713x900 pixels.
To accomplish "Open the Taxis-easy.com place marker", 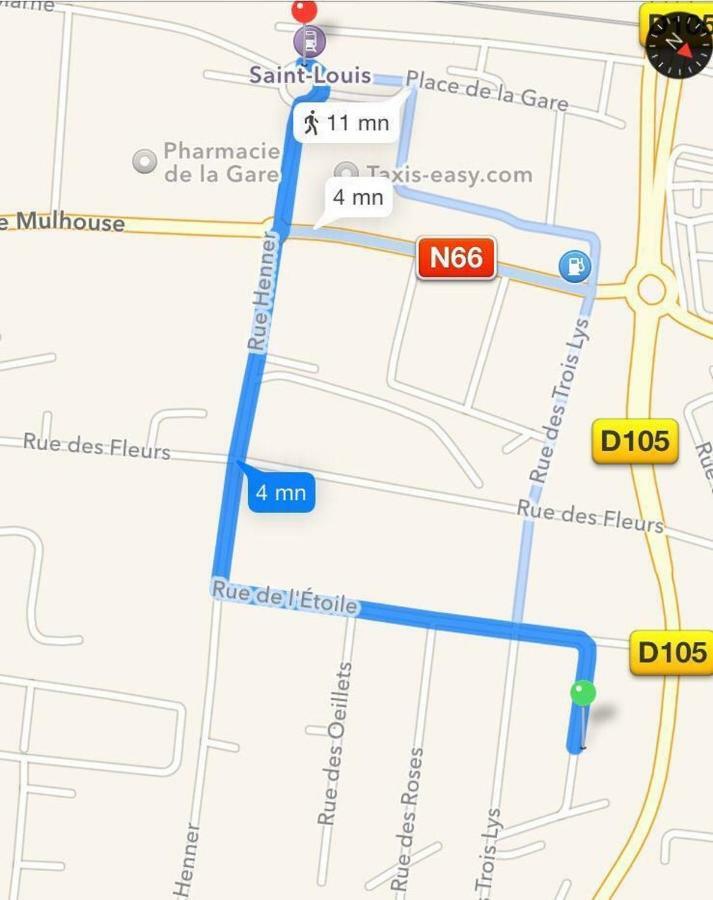I will click(347, 173).
